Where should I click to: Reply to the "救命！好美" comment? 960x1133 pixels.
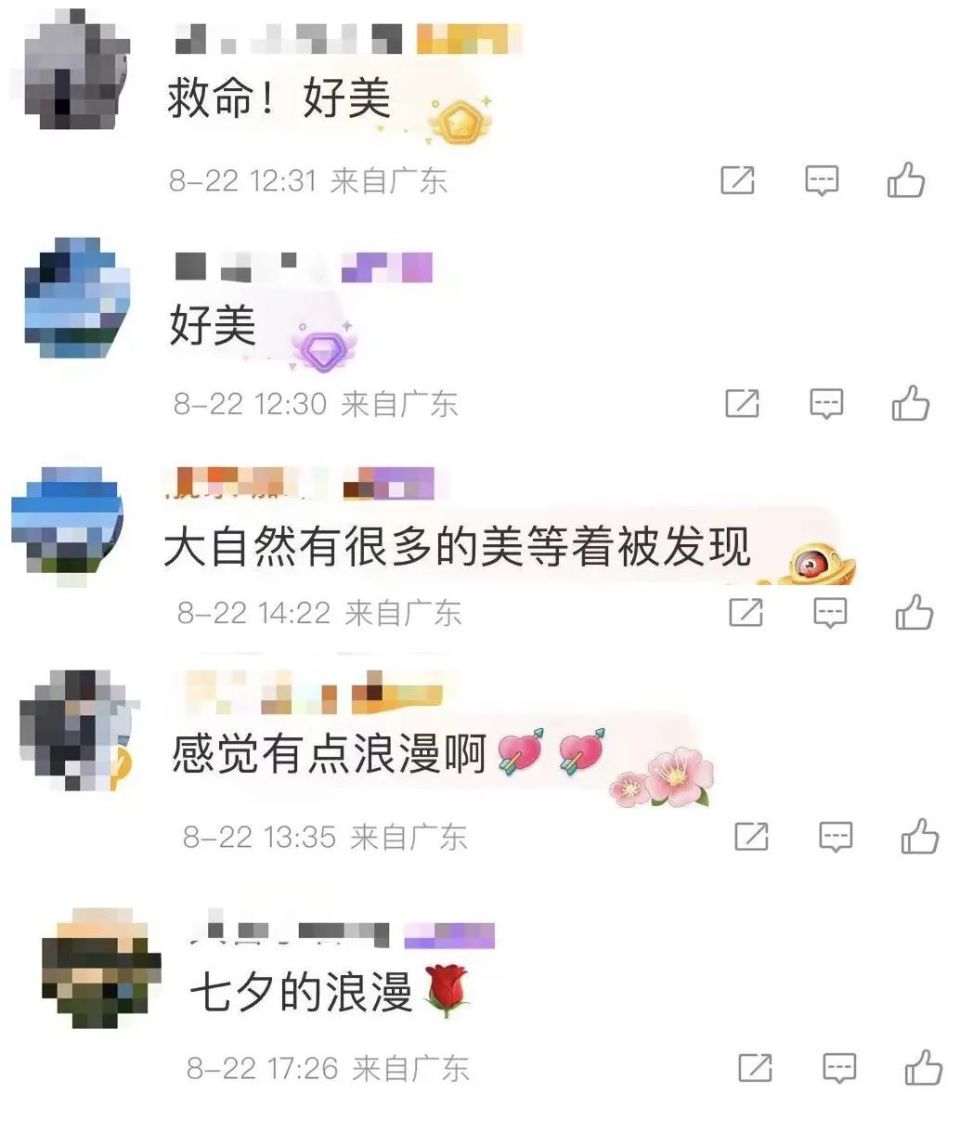(822, 179)
